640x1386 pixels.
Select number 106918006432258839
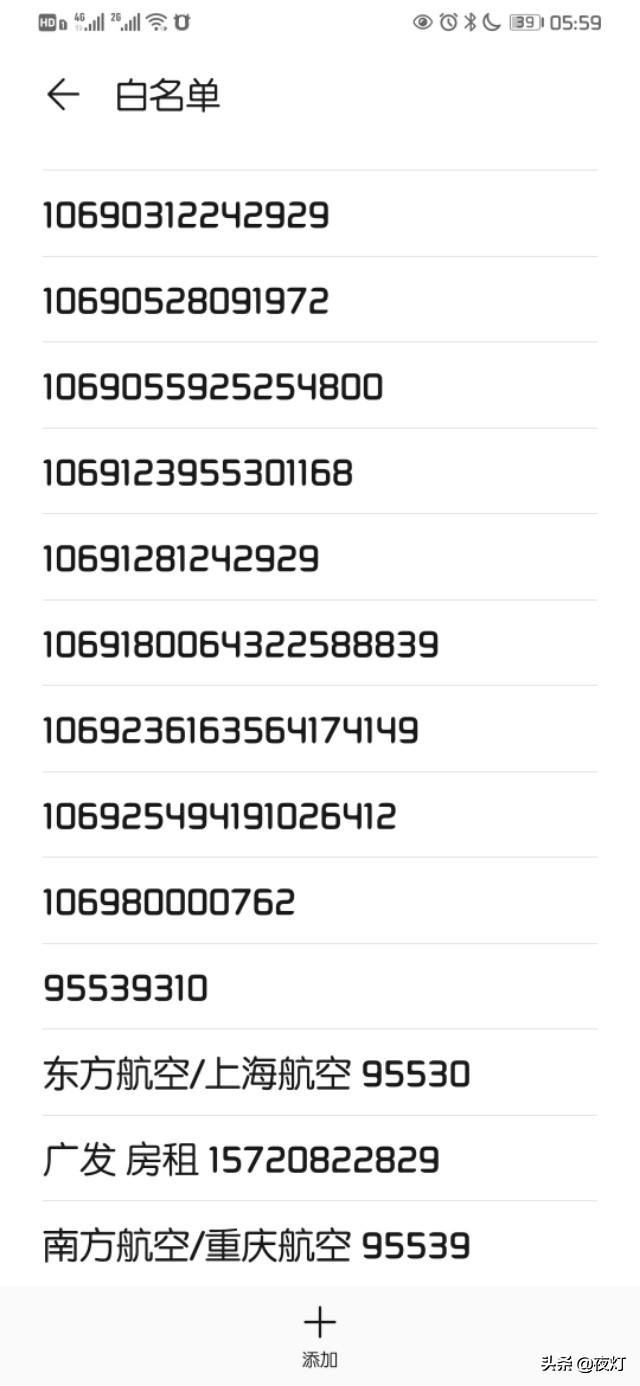320,644
